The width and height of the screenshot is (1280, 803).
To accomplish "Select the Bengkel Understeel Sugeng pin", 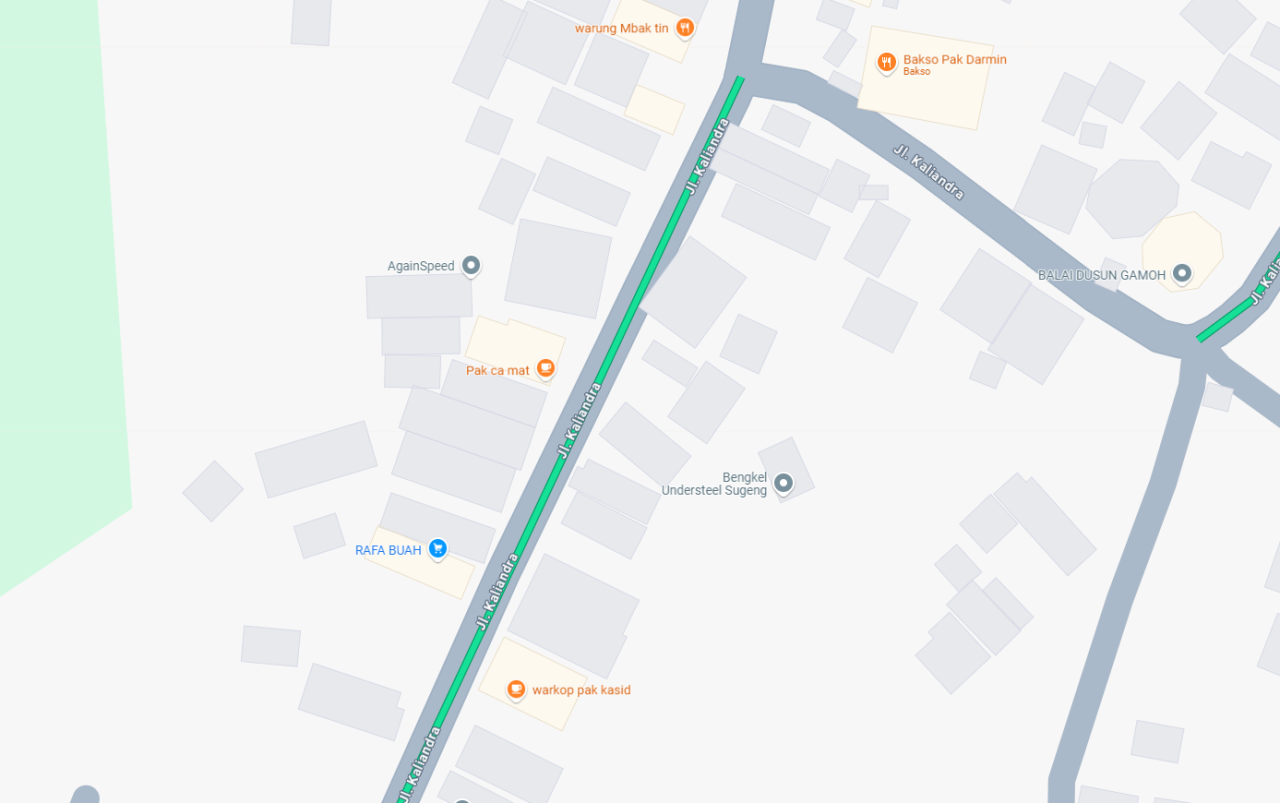I will (x=784, y=484).
